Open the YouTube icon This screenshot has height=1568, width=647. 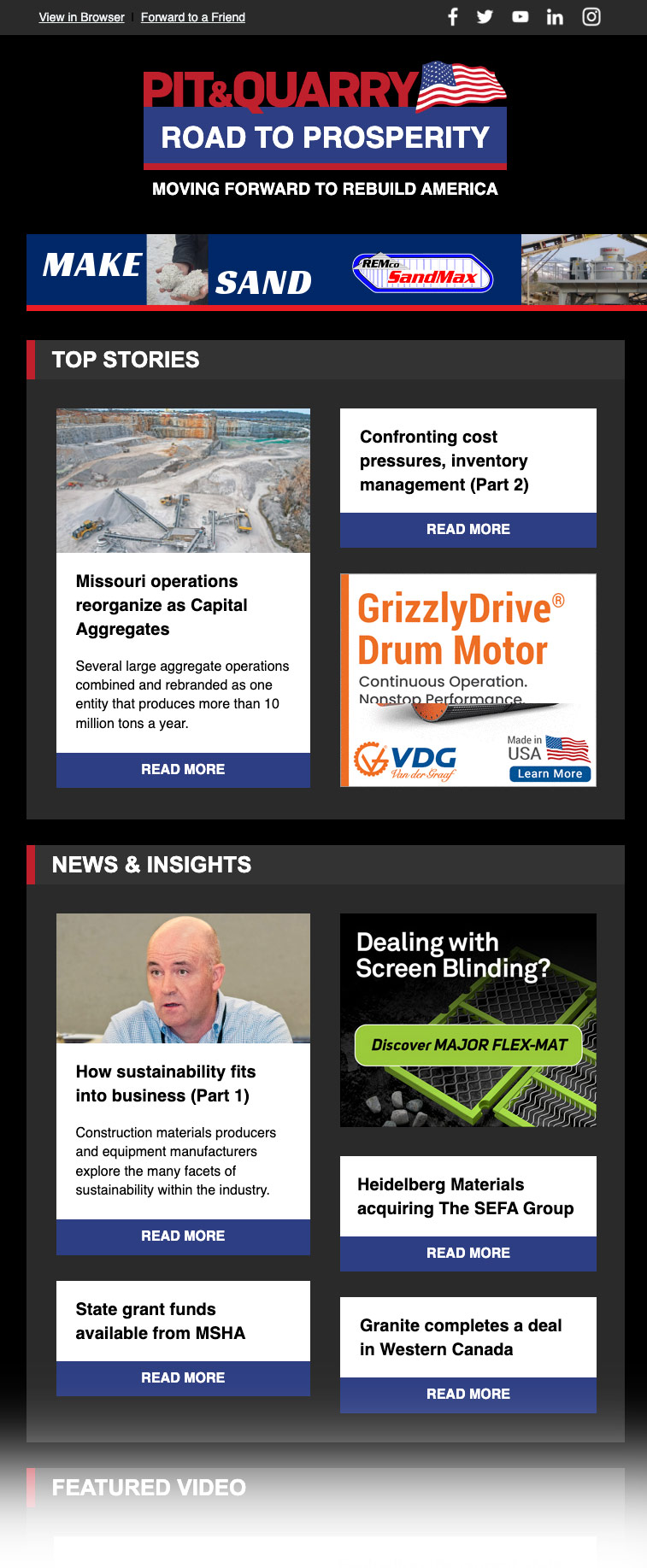520,17
